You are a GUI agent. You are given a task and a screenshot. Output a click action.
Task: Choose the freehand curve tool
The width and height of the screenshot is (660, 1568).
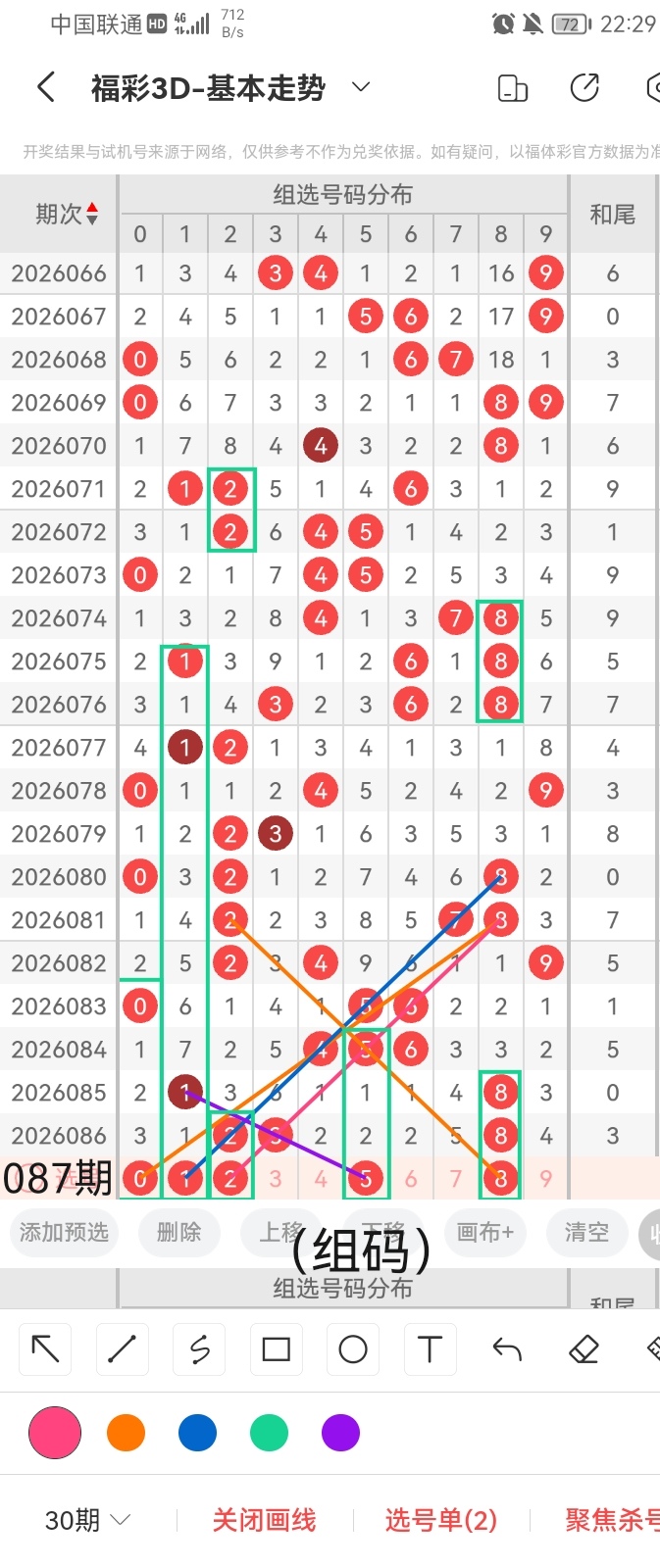[x=199, y=1349]
